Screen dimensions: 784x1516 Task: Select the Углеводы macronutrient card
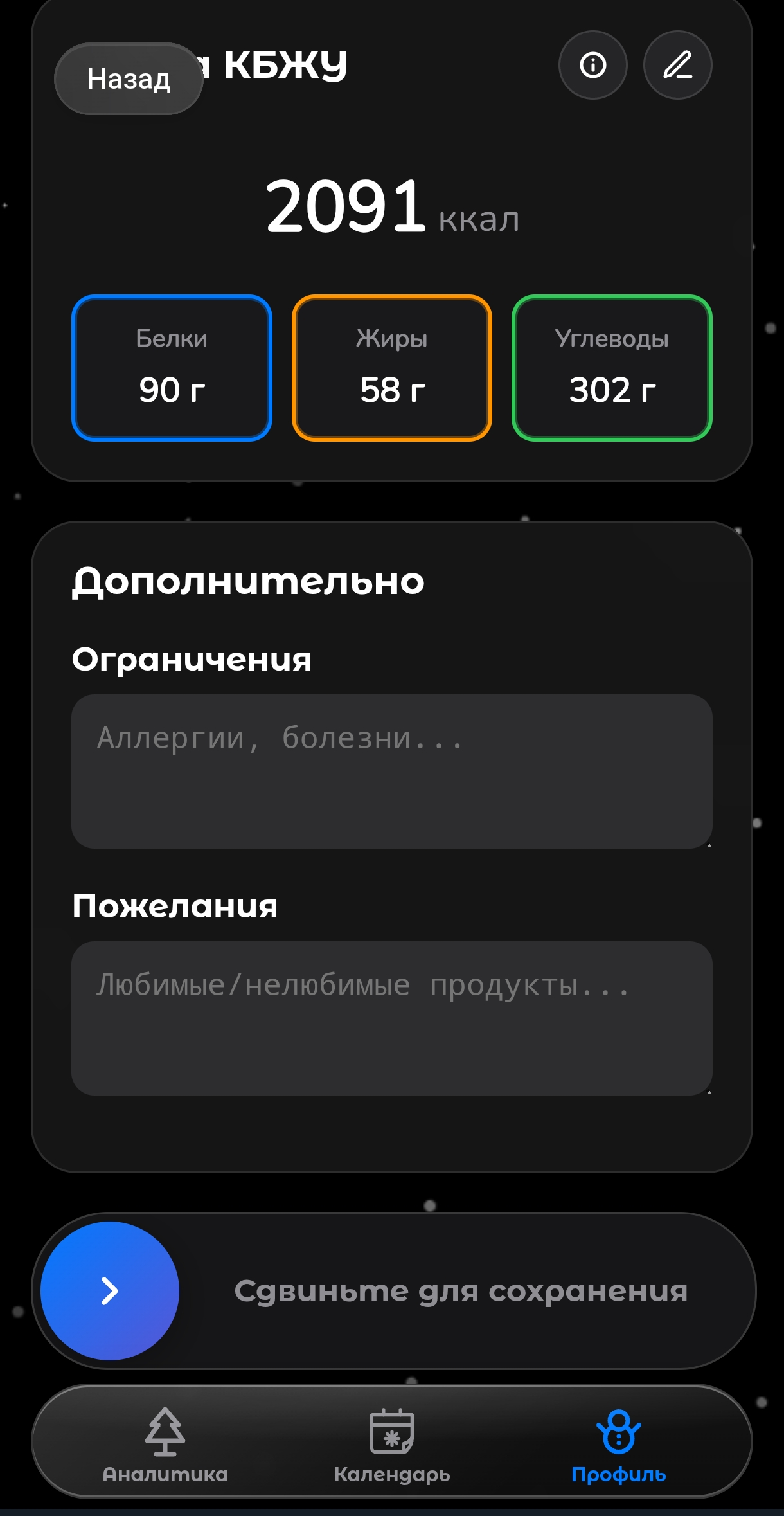coord(612,368)
